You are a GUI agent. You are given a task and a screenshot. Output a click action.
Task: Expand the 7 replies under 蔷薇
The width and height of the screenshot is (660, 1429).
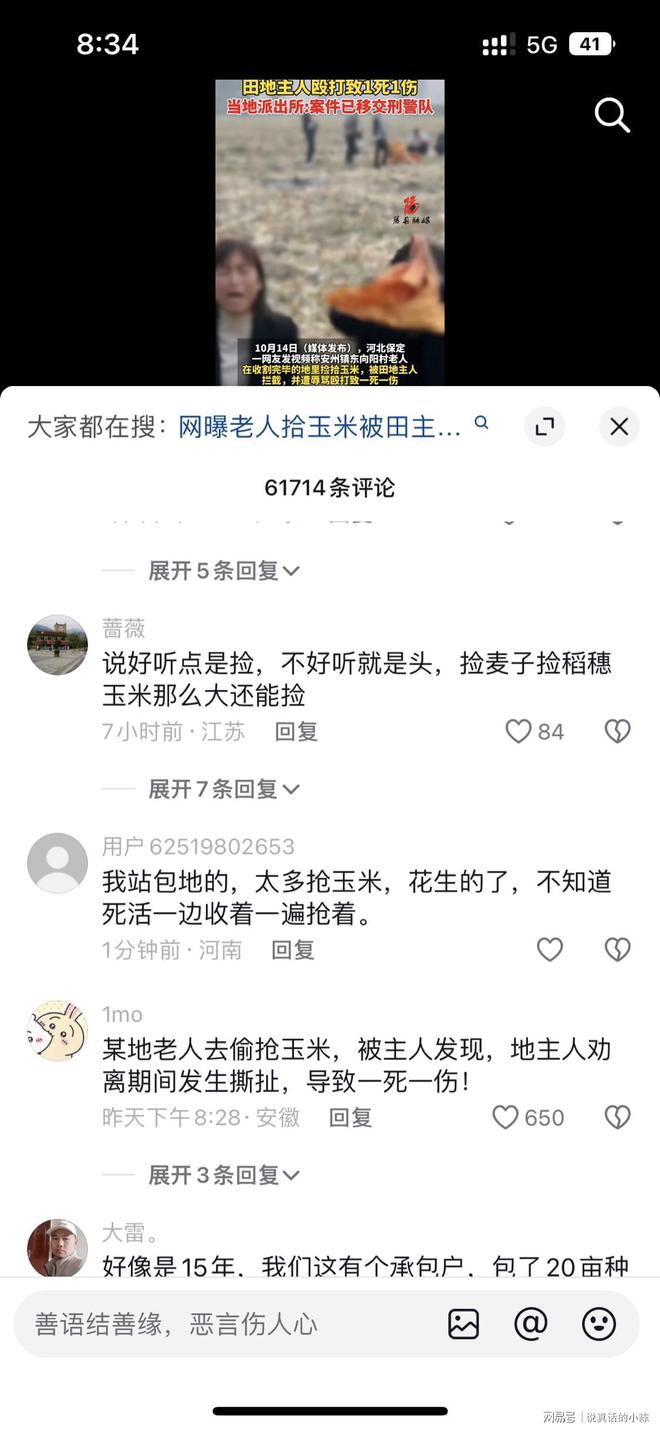pyautogui.click(x=223, y=789)
